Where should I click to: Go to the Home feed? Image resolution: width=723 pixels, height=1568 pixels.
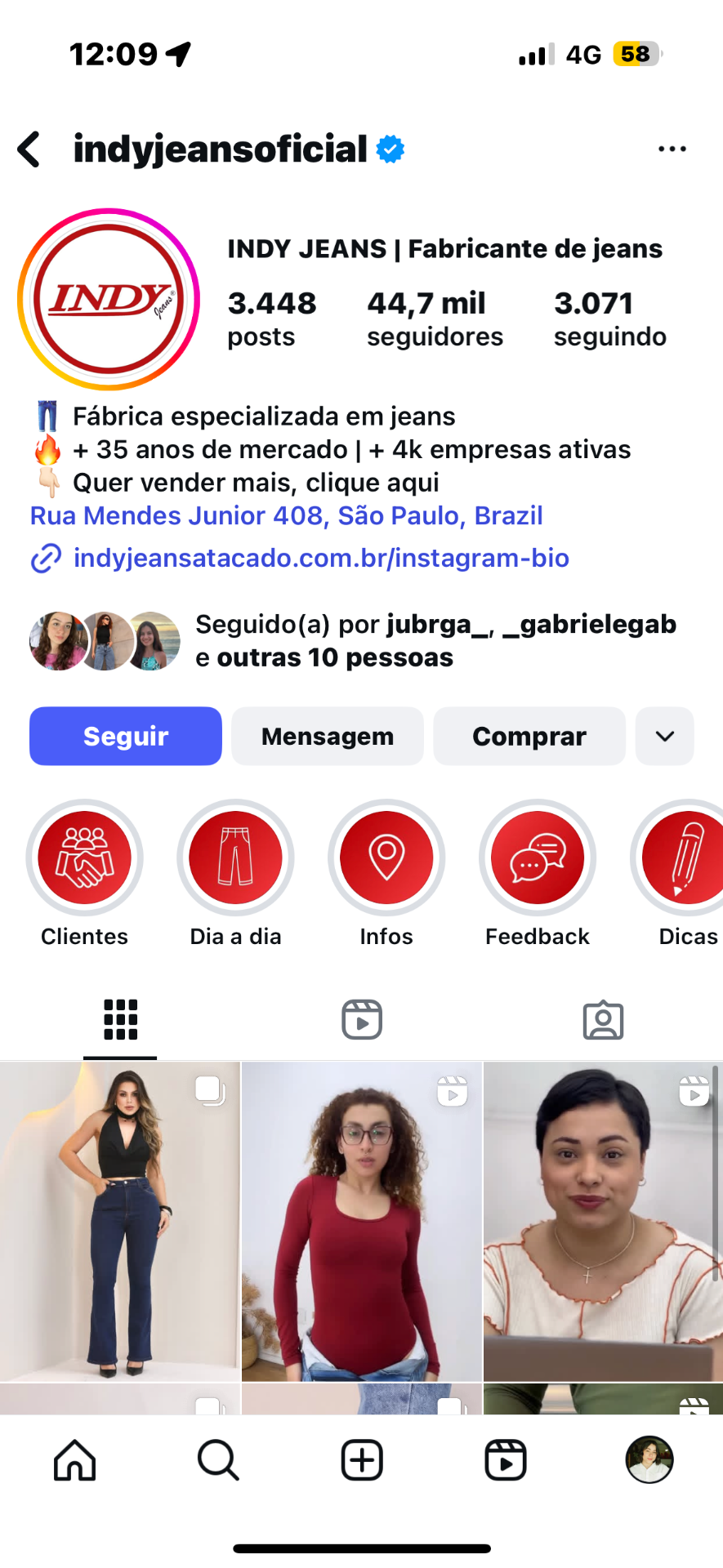click(x=75, y=1459)
